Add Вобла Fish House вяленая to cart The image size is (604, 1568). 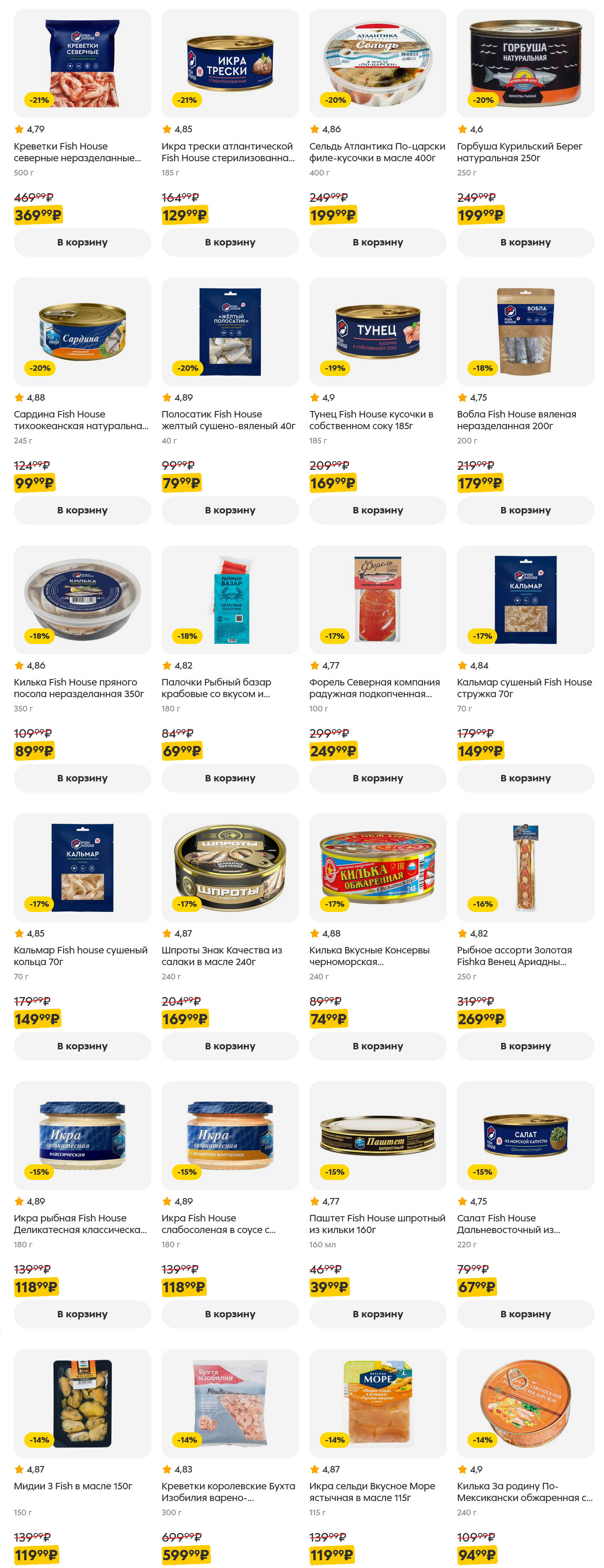[x=525, y=510]
